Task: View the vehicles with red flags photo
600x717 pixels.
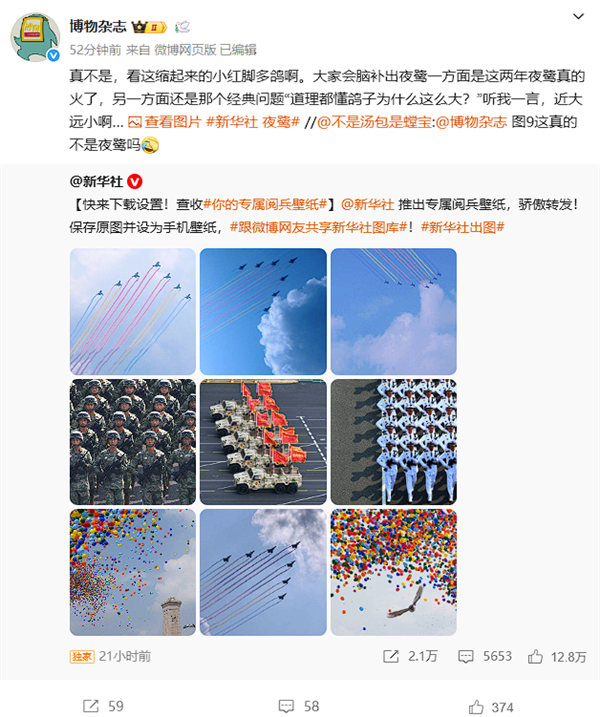Action: 263,441
